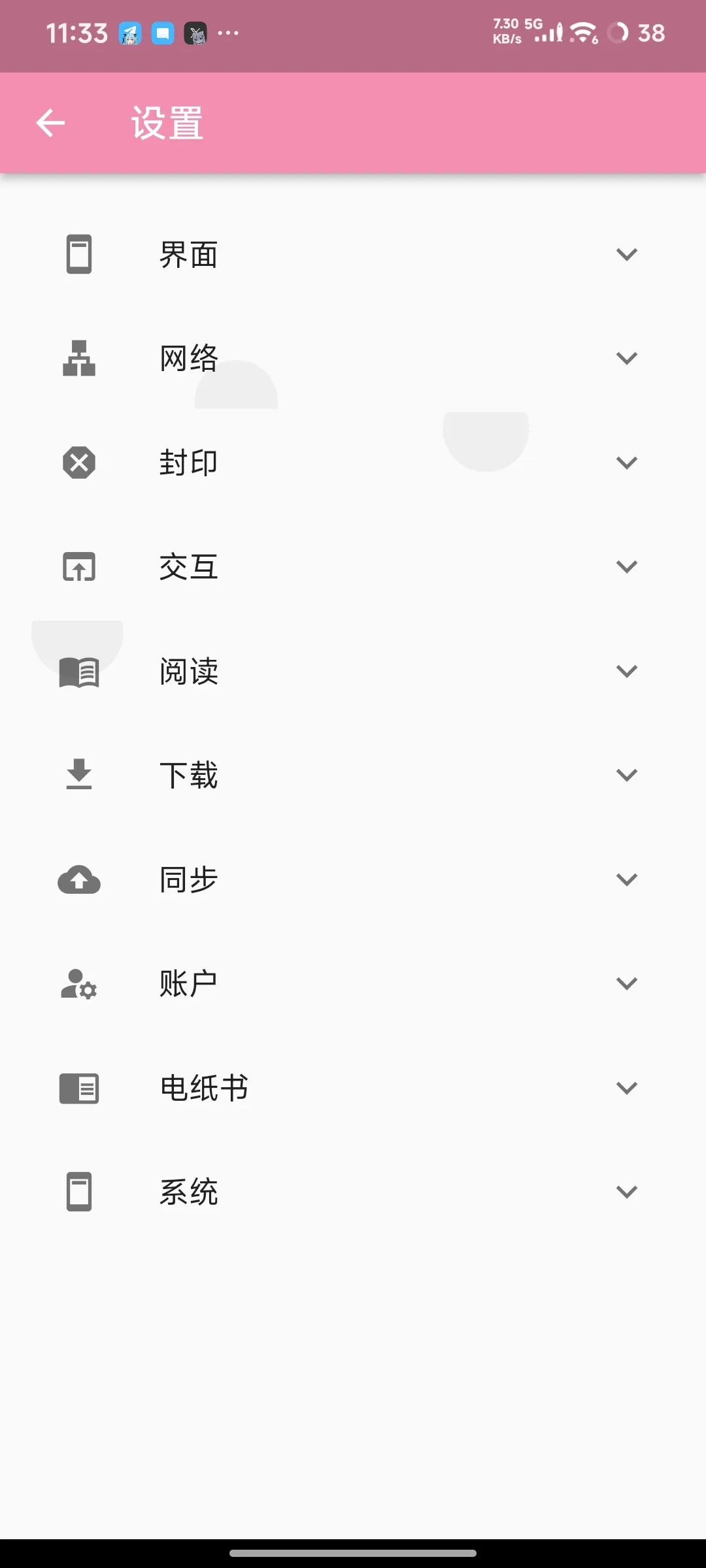The width and height of the screenshot is (706, 1568).
Task: Expand the 网络 settings section
Action: [x=353, y=358]
